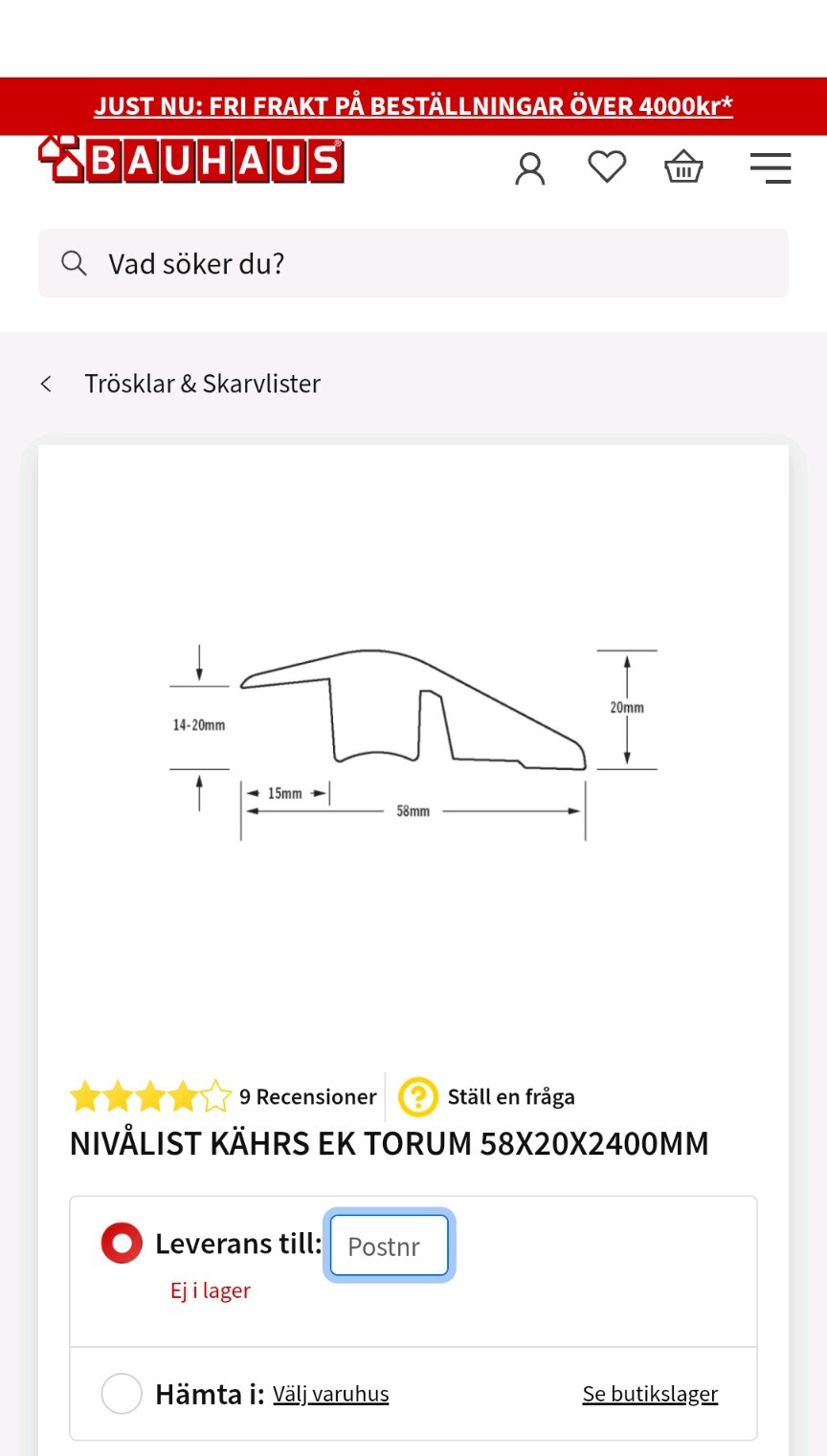This screenshot has width=827, height=1456.
Task: Open the user account icon
Action: [x=529, y=168]
